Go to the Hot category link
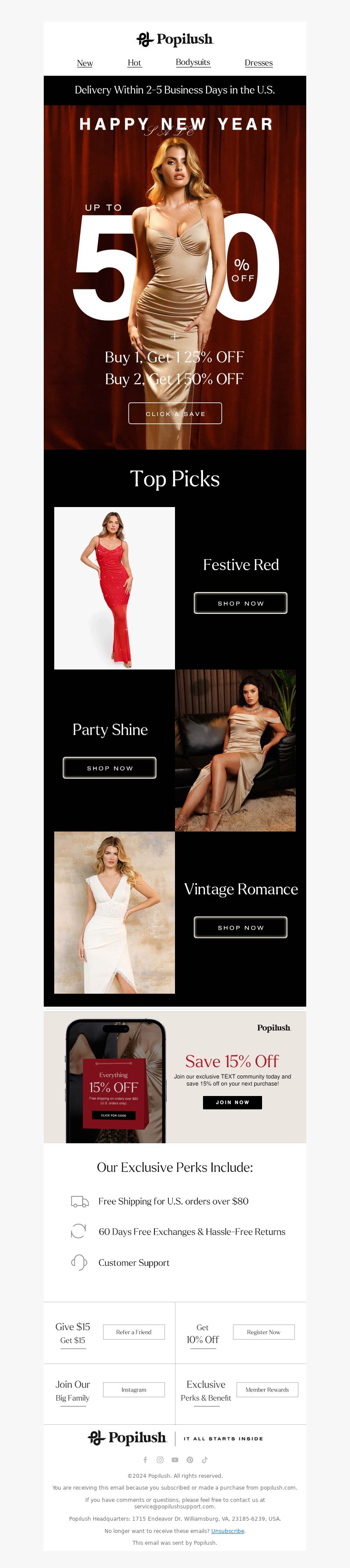This screenshot has width=350, height=1568. click(134, 63)
